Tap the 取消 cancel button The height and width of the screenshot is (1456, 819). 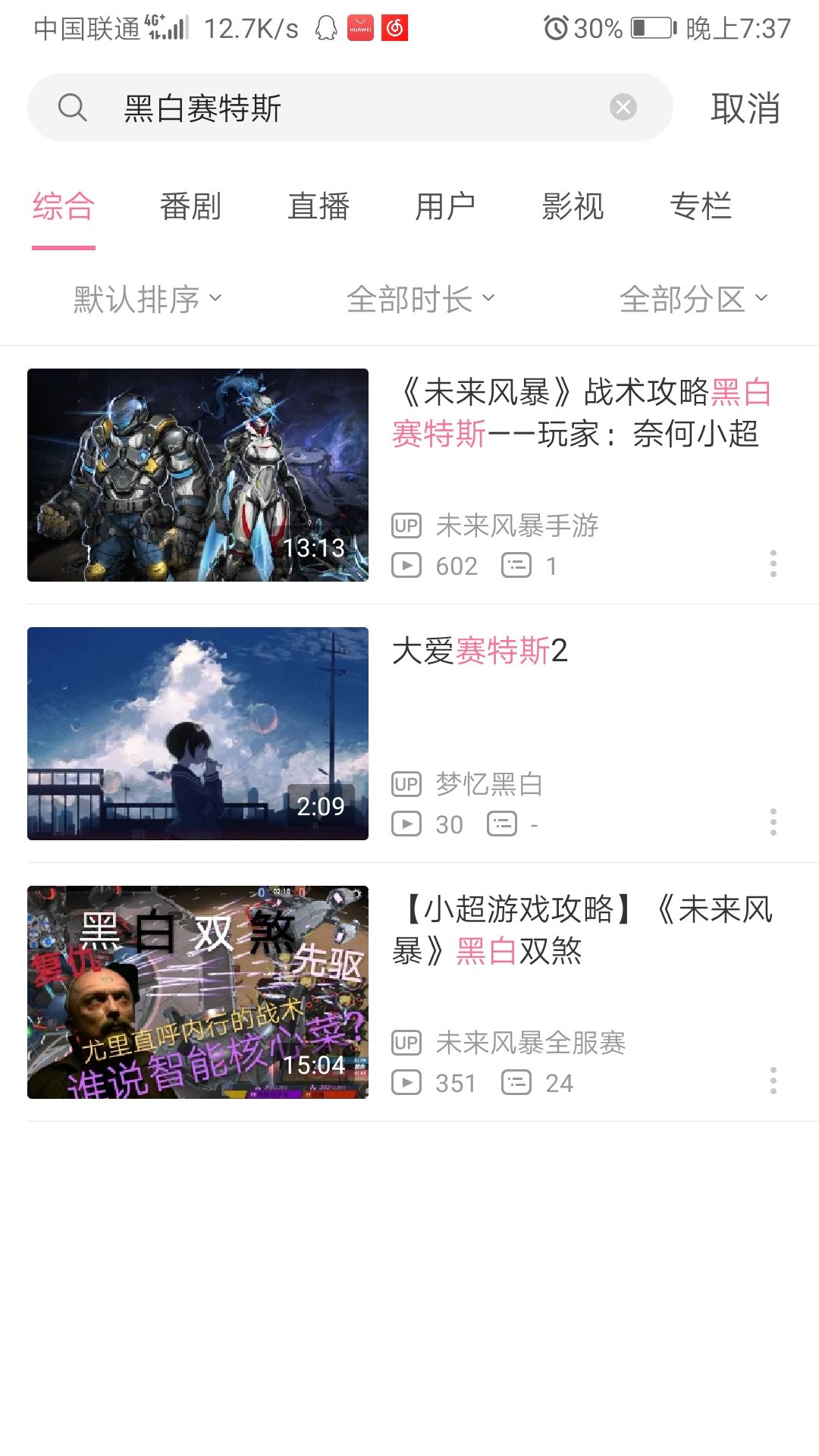coord(745,108)
